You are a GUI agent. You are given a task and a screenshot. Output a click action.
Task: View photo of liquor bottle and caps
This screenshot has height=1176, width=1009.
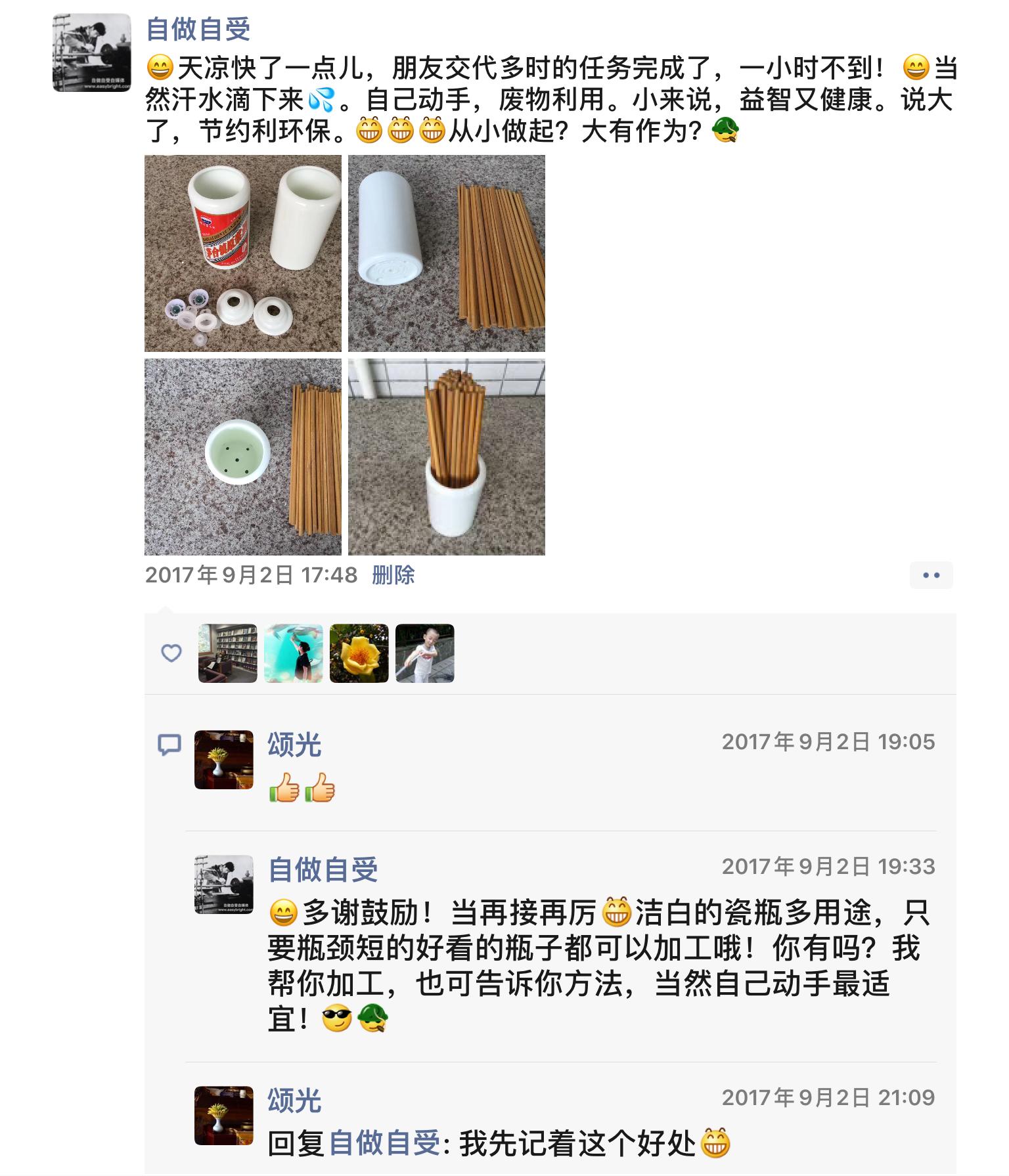(242, 253)
